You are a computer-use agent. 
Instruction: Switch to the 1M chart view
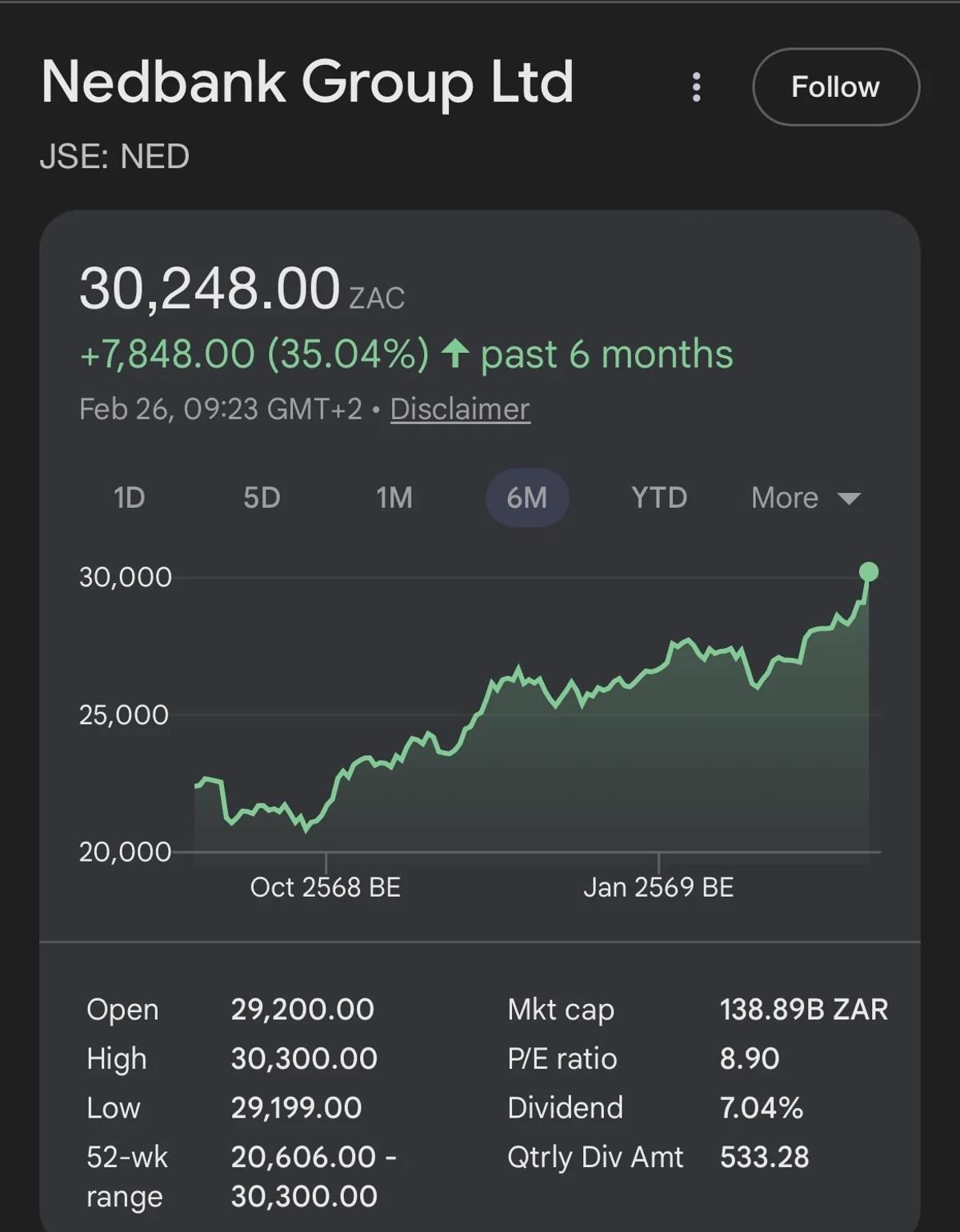click(394, 498)
